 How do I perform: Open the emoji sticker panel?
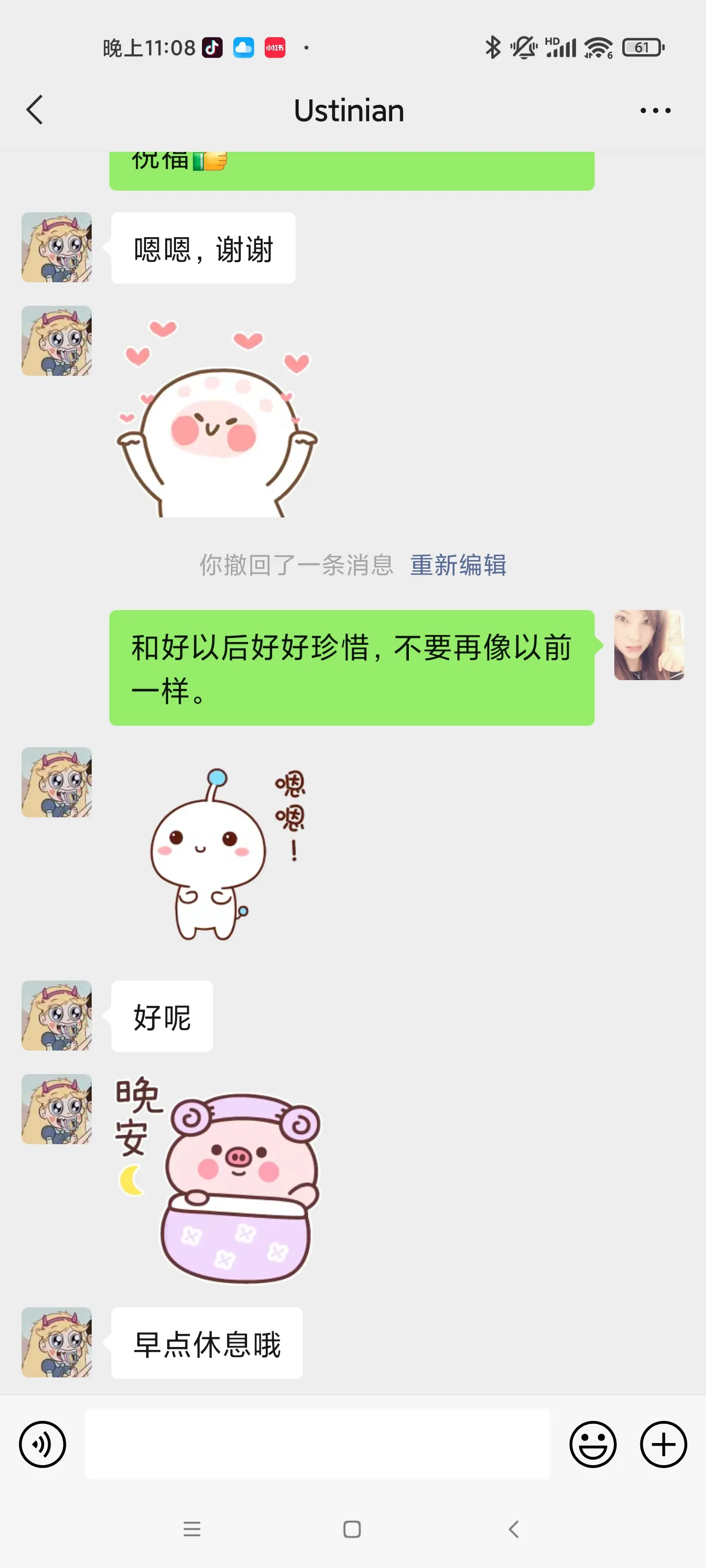[592, 1444]
